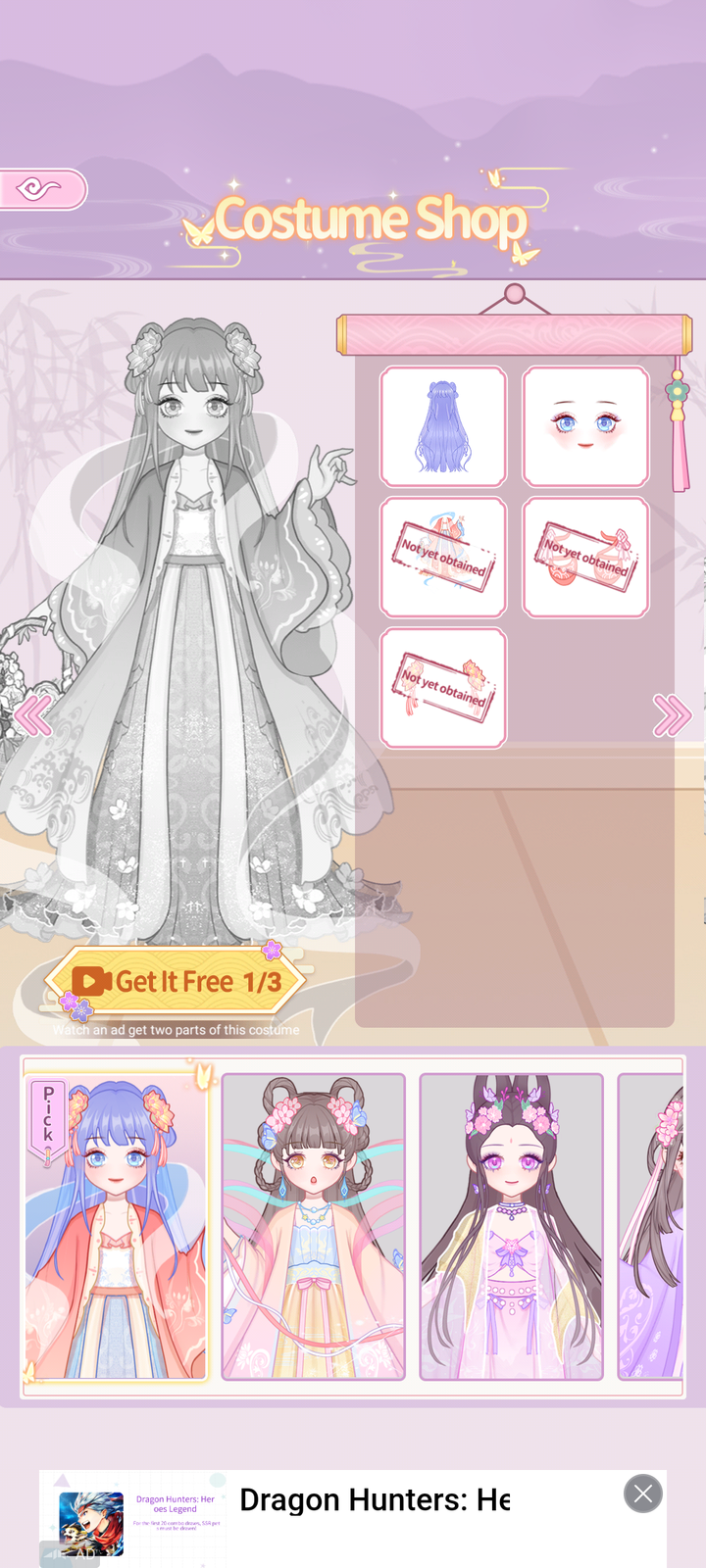
Task: Select the purple hair costume part
Action: click(443, 426)
